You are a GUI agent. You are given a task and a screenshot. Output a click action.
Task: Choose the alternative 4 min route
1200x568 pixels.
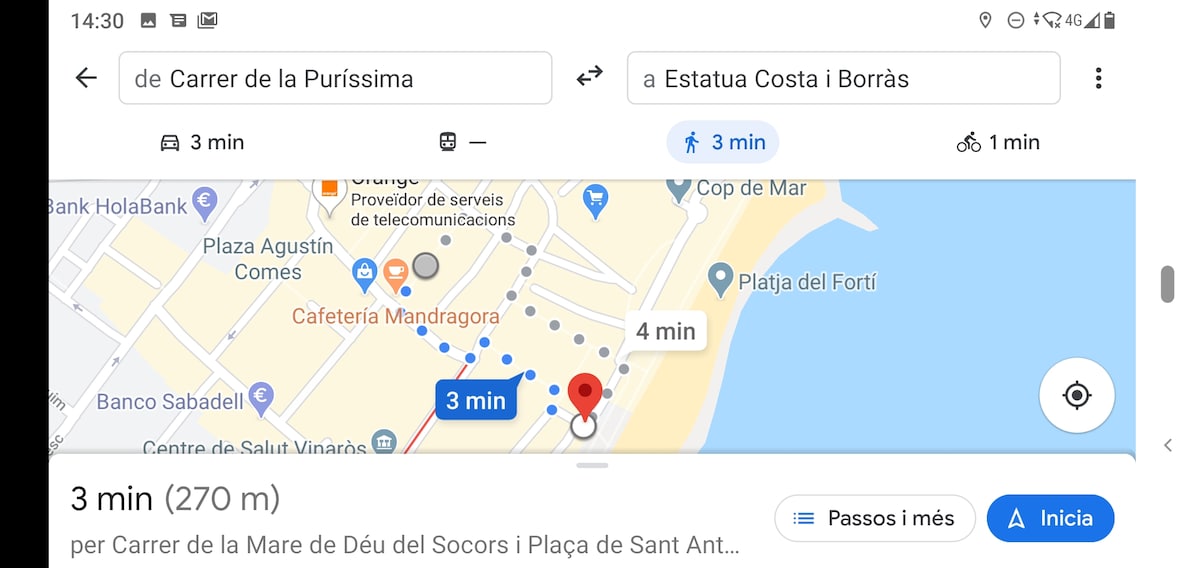(x=665, y=331)
